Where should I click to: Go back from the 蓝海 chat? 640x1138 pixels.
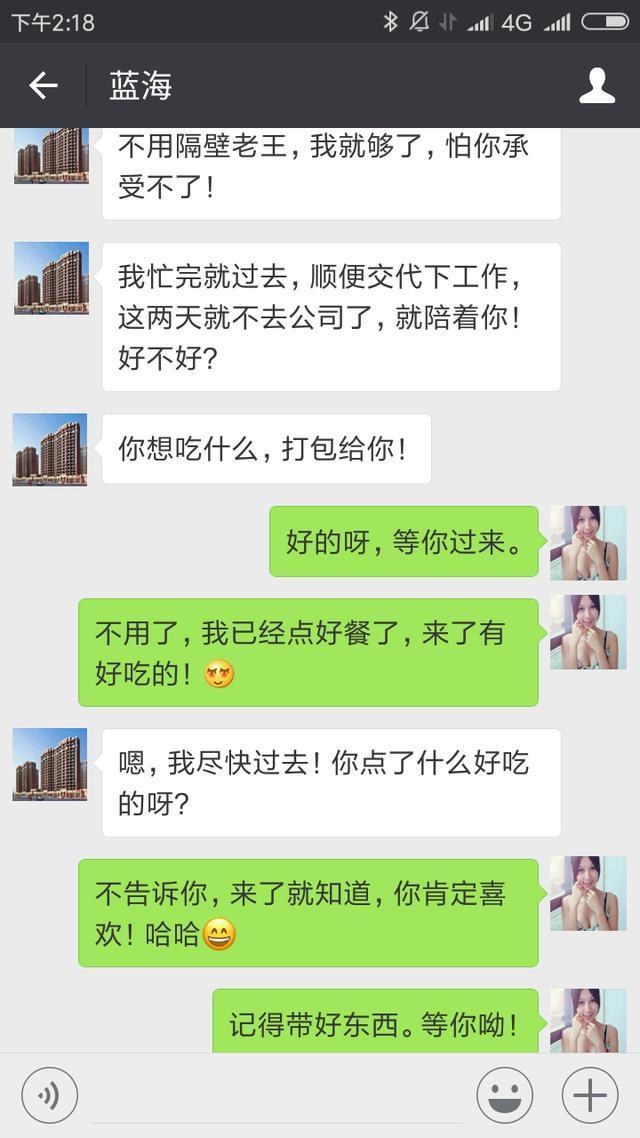pos(43,86)
